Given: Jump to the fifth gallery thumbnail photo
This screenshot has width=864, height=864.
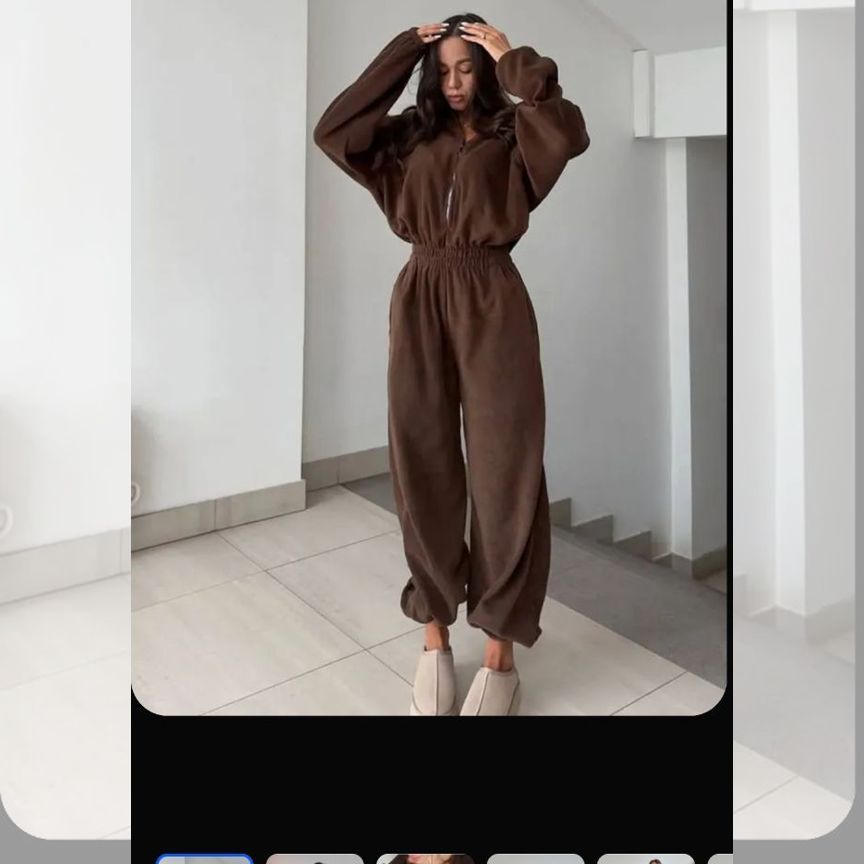Looking at the screenshot, I should [645, 859].
